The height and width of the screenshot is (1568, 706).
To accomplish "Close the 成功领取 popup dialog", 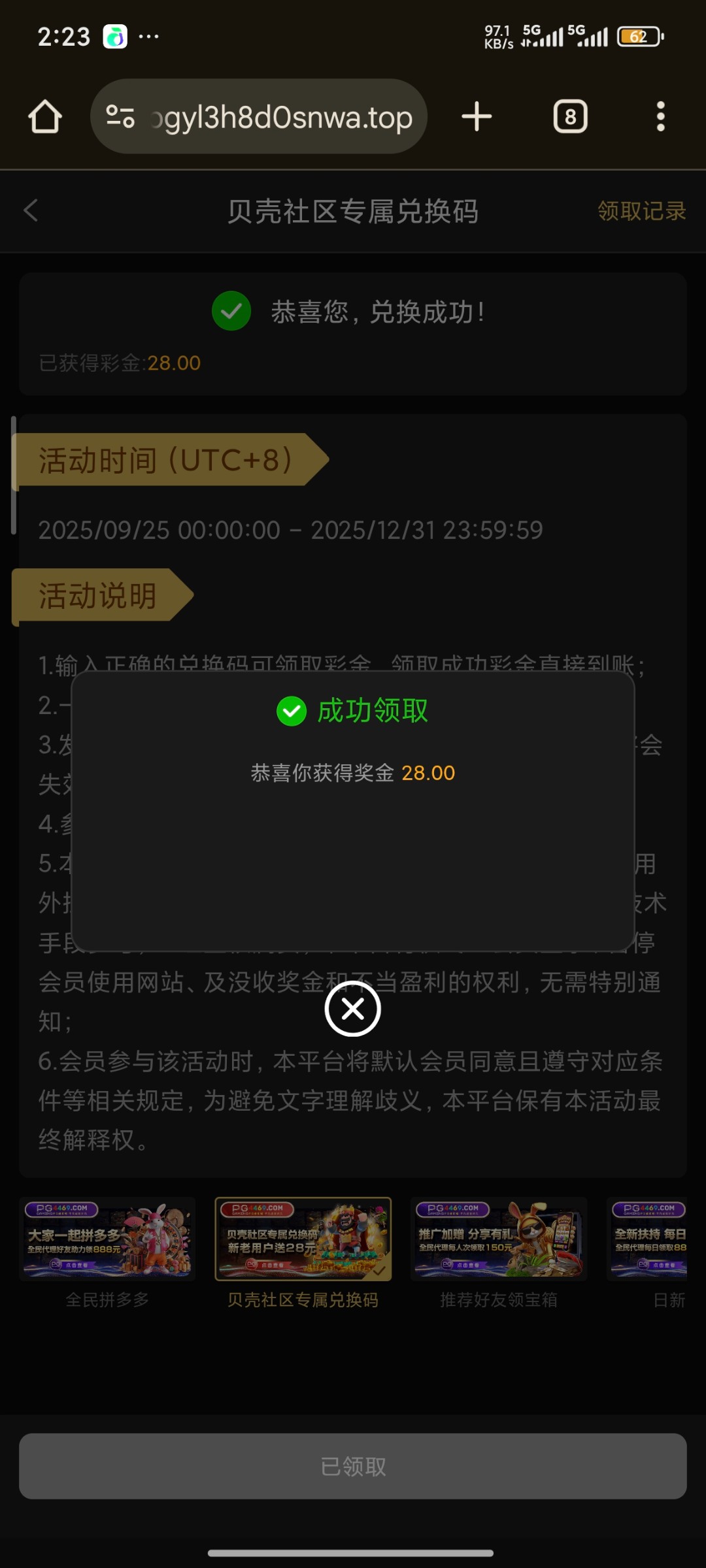I will coord(352,1009).
